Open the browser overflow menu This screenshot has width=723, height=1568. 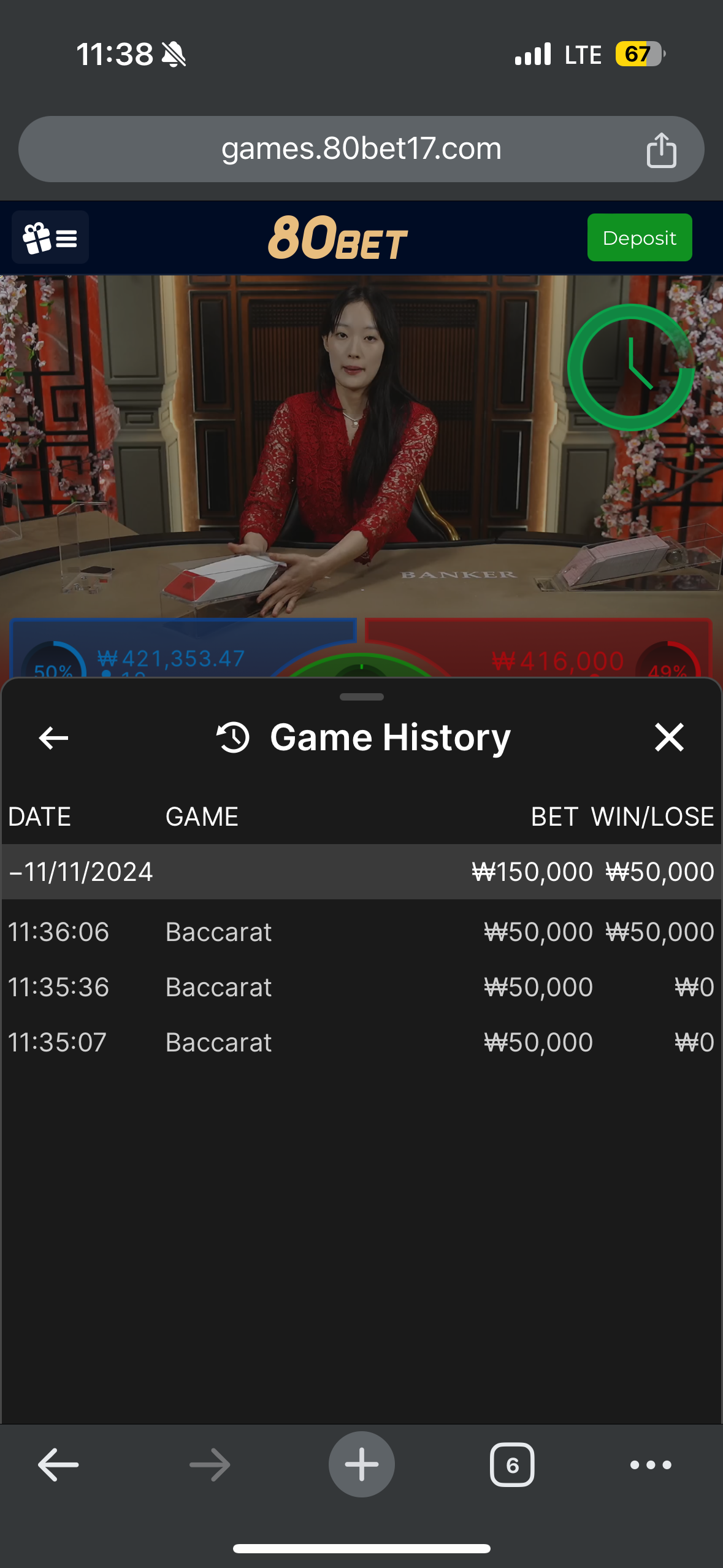[x=651, y=1464]
